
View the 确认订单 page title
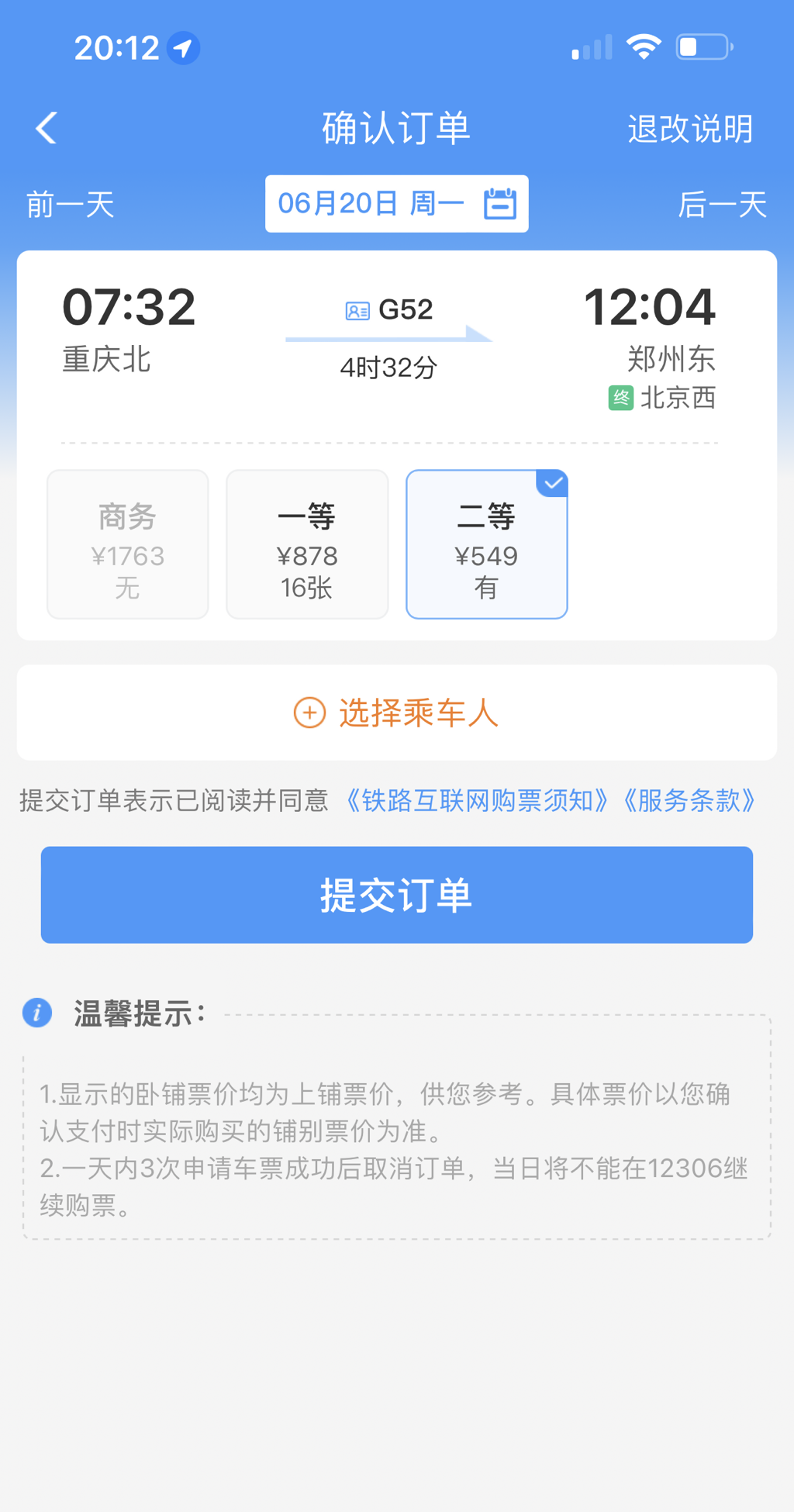(x=396, y=128)
